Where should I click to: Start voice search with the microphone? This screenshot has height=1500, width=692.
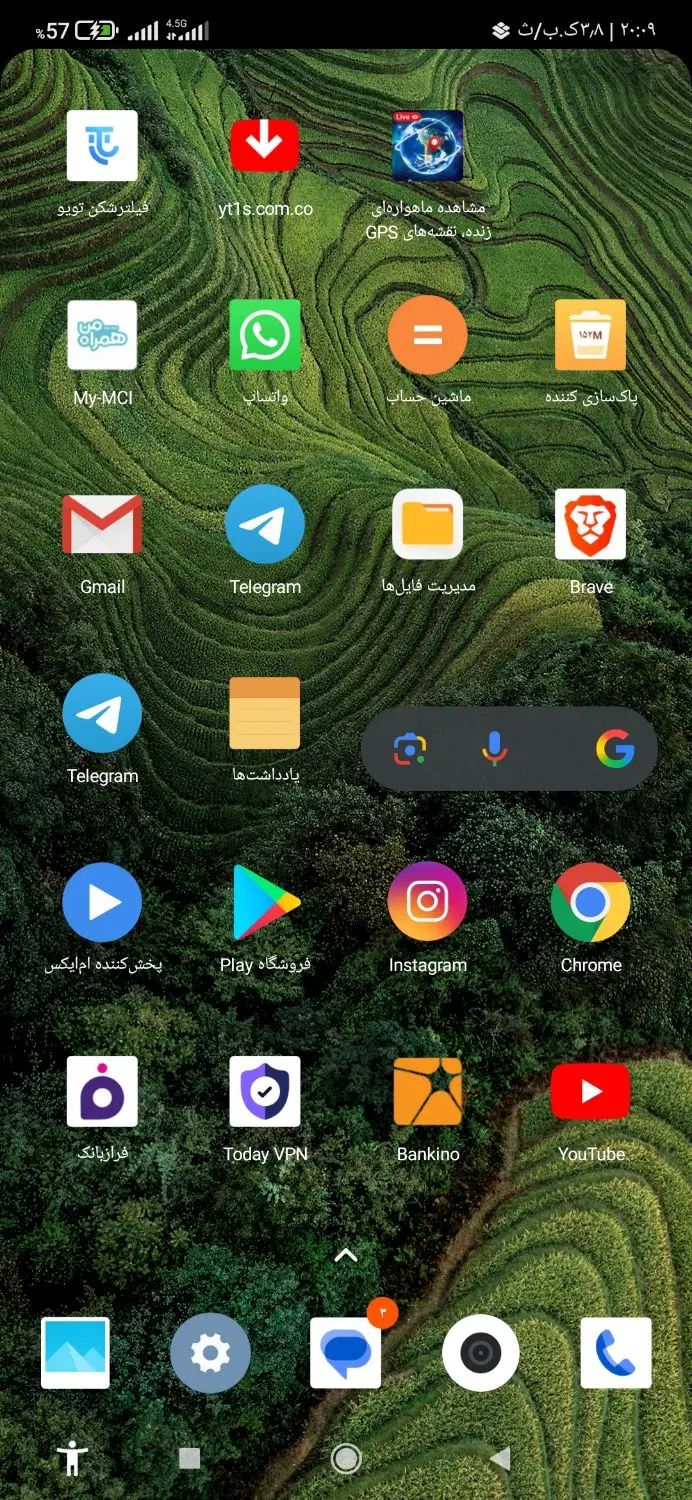click(494, 749)
